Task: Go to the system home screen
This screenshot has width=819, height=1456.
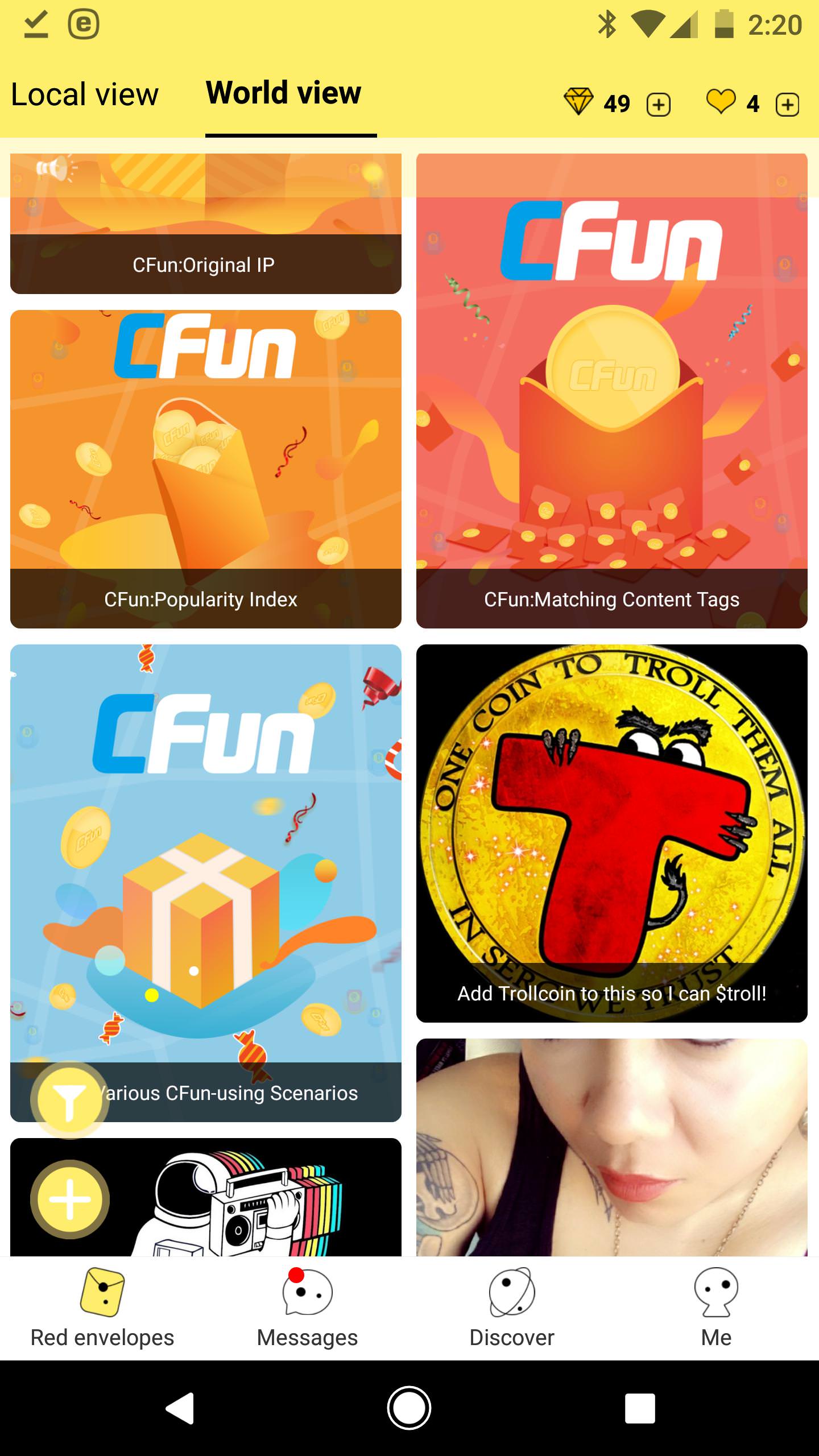Action: [x=409, y=1408]
